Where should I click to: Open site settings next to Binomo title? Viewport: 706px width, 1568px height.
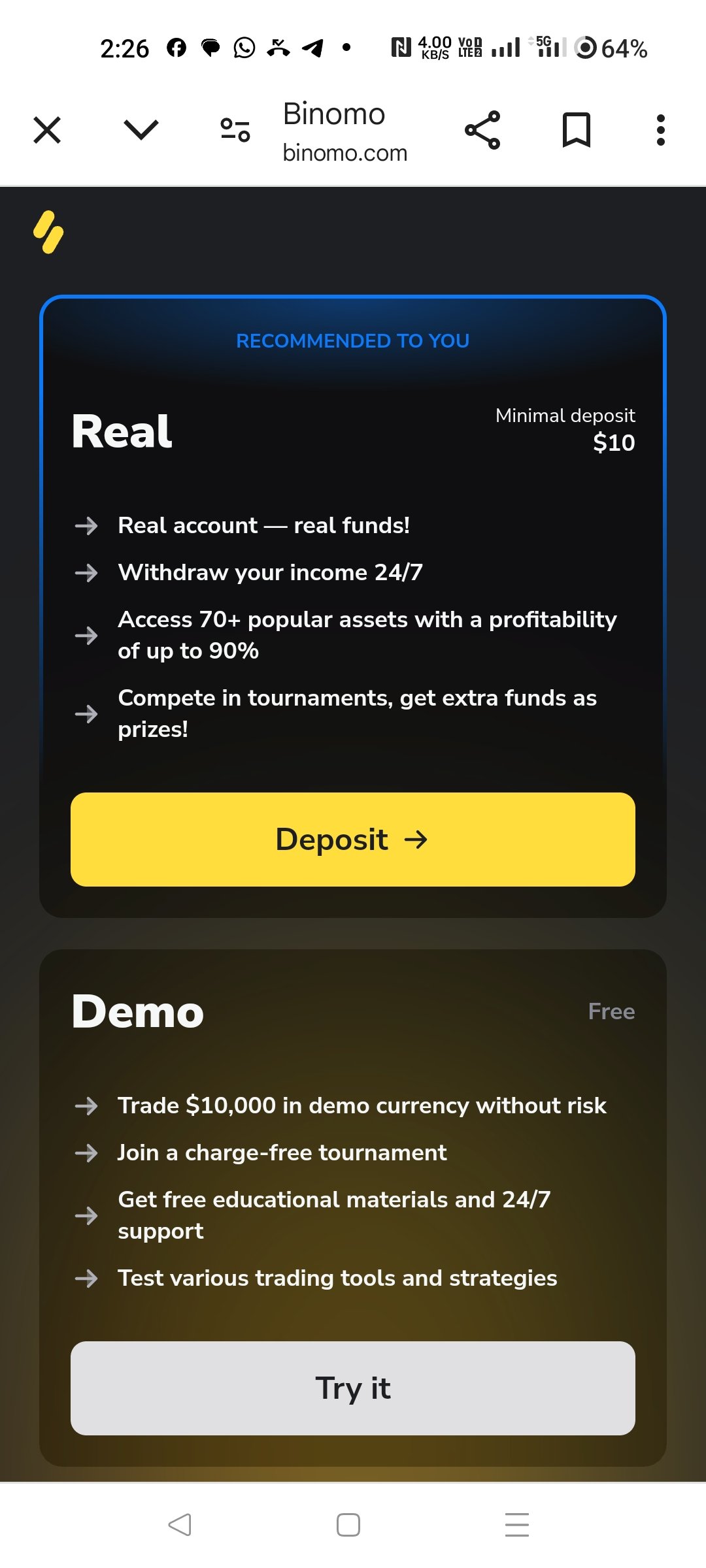point(235,130)
